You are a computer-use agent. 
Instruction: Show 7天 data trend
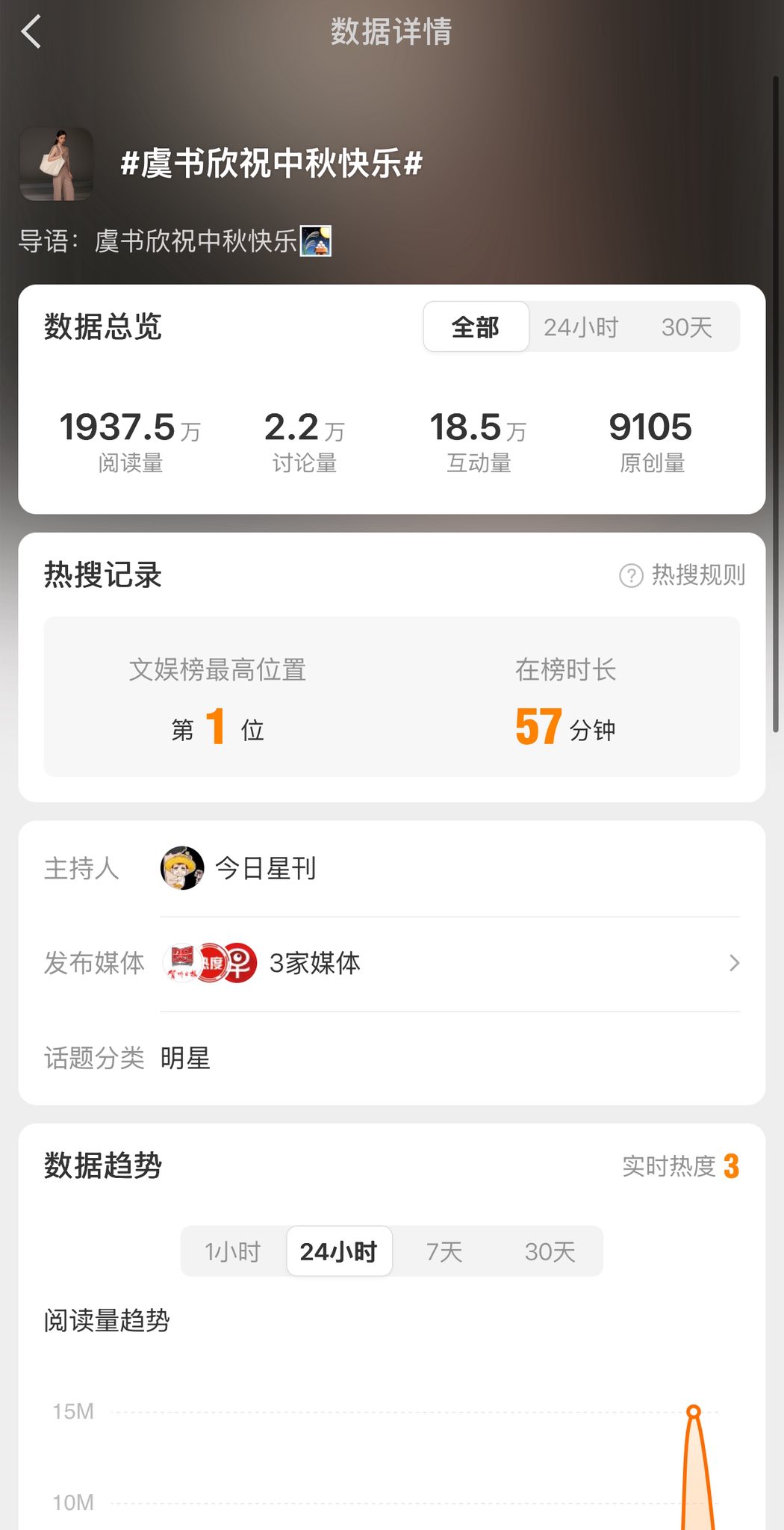(x=444, y=1251)
